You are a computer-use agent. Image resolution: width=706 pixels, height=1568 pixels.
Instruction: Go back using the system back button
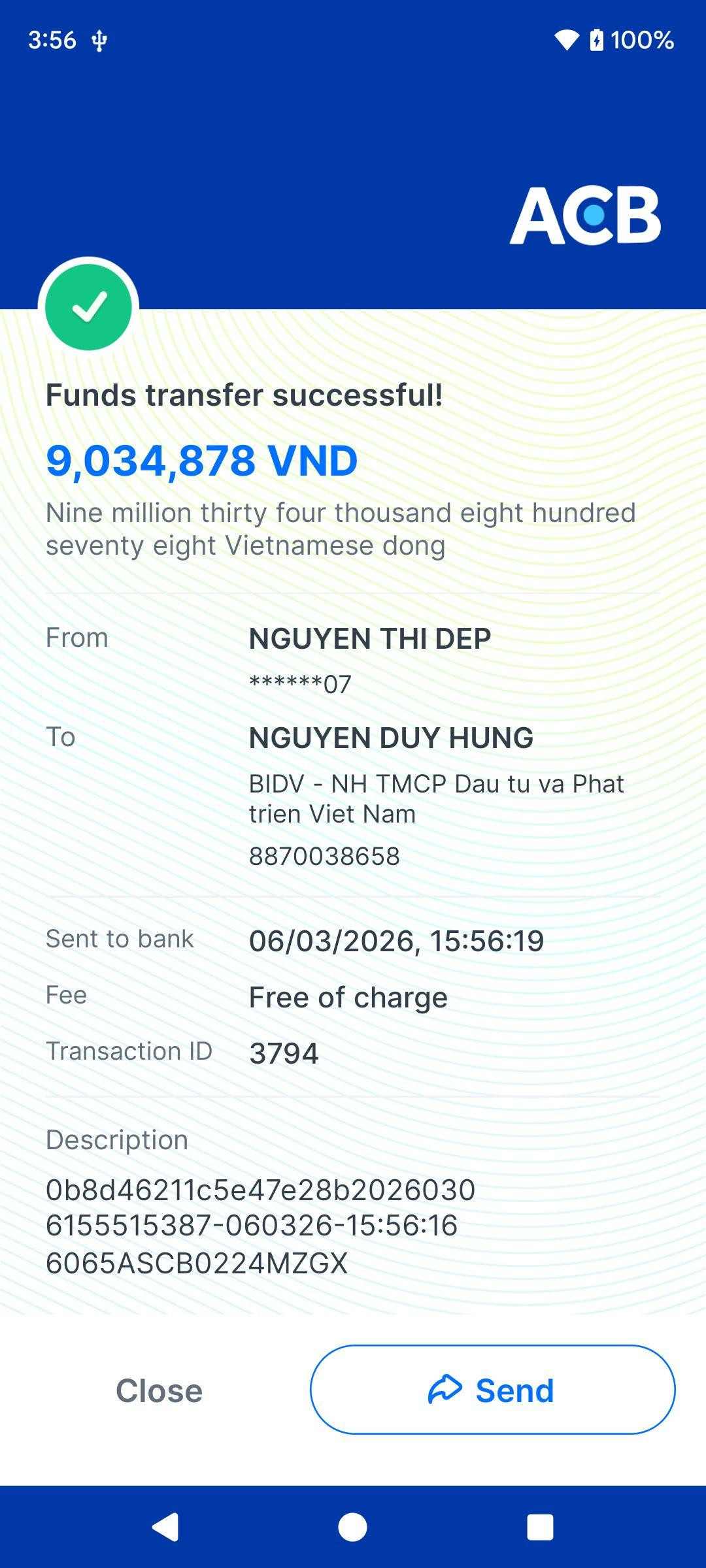coord(165,1527)
